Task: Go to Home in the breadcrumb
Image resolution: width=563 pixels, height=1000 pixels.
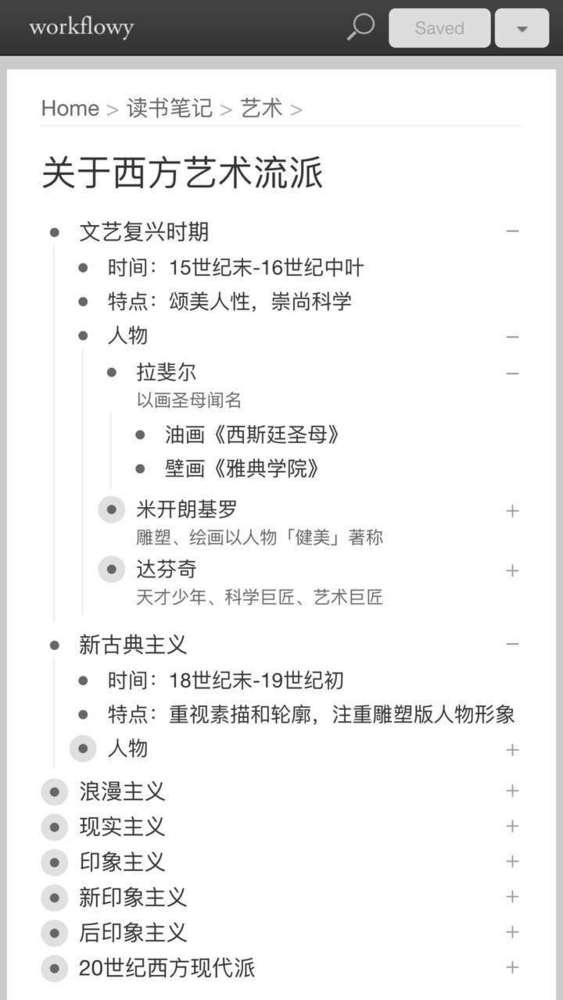Action: point(70,108)
